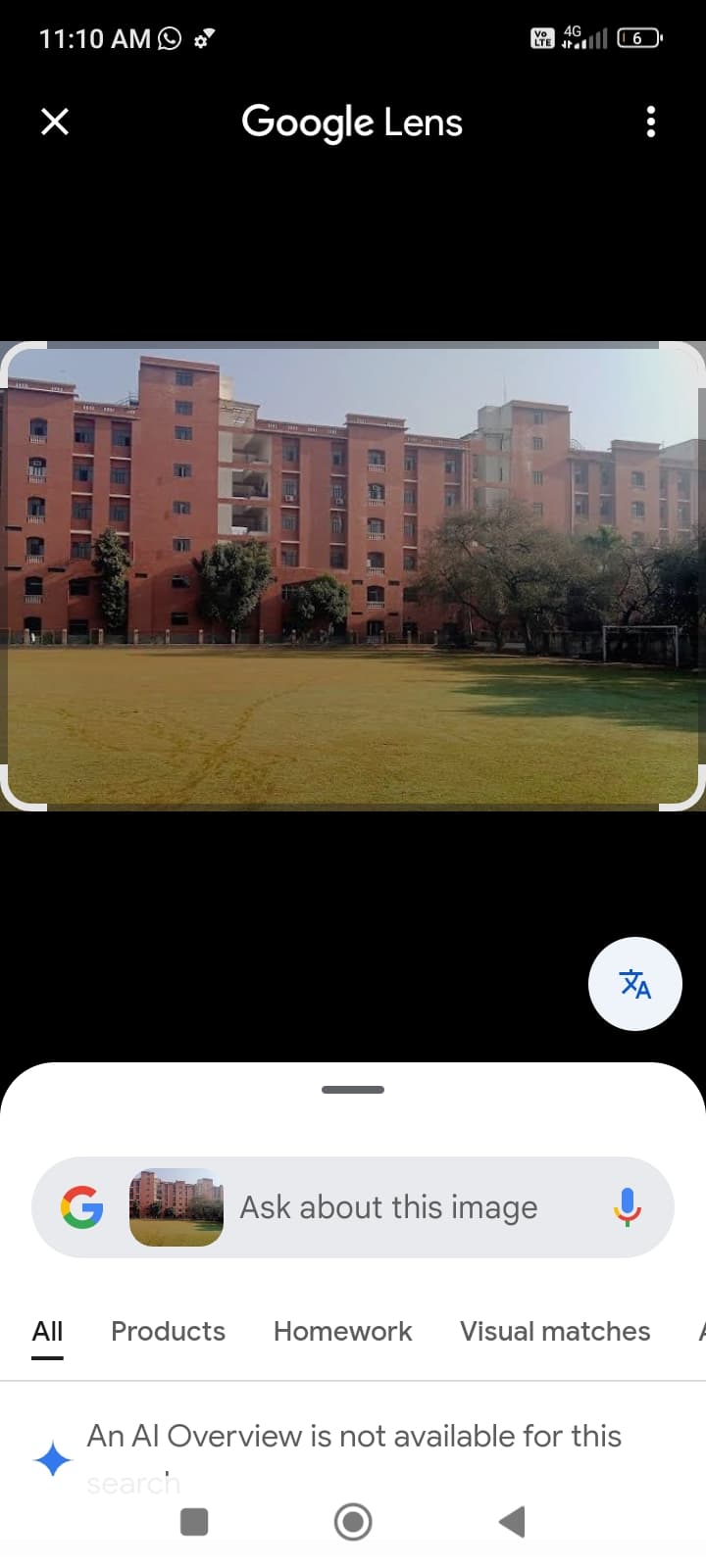
Task: Switch to the Visual matches tab
Action: 555,1331
